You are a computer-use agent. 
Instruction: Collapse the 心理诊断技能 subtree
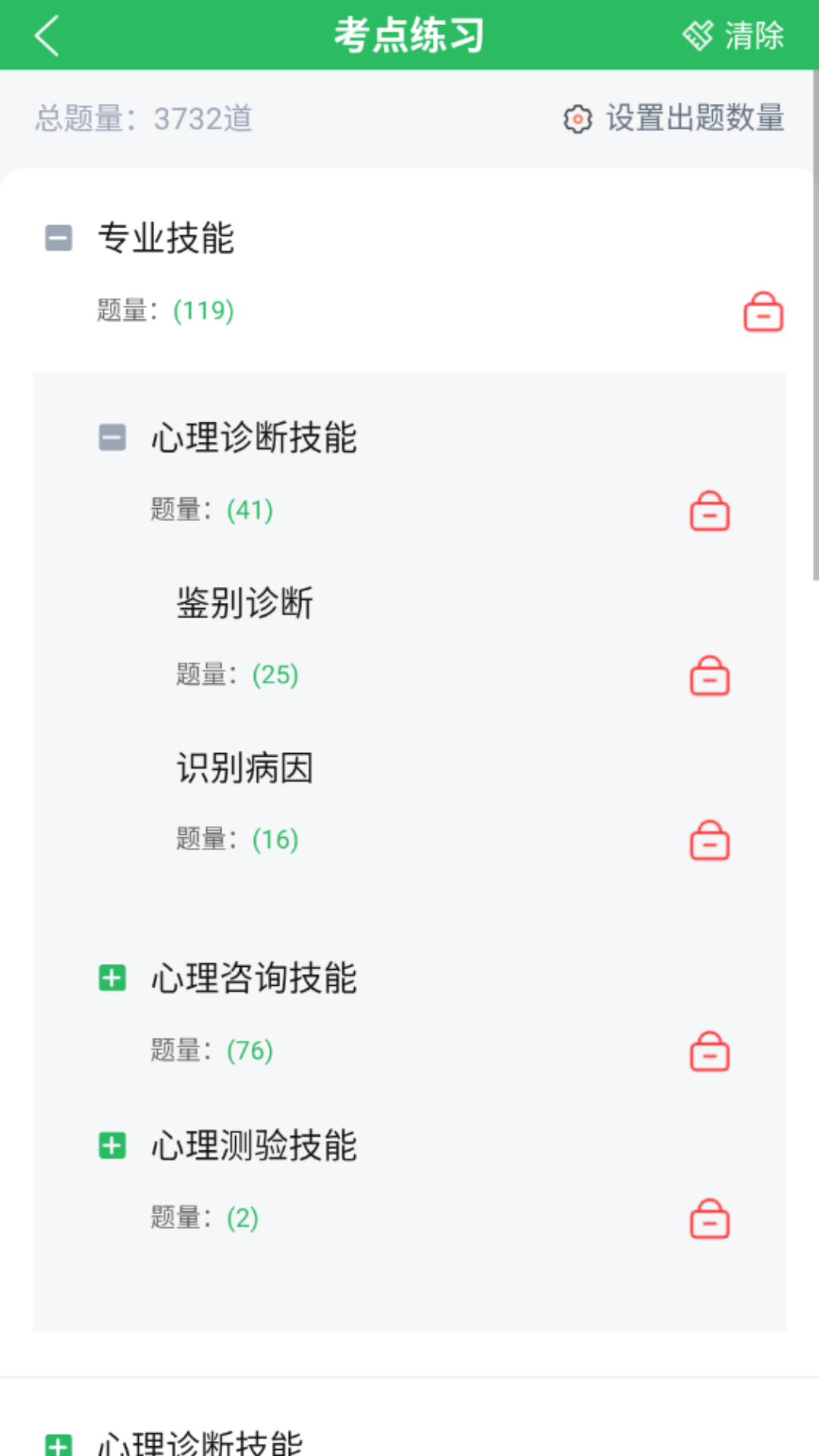click(113, 438)
